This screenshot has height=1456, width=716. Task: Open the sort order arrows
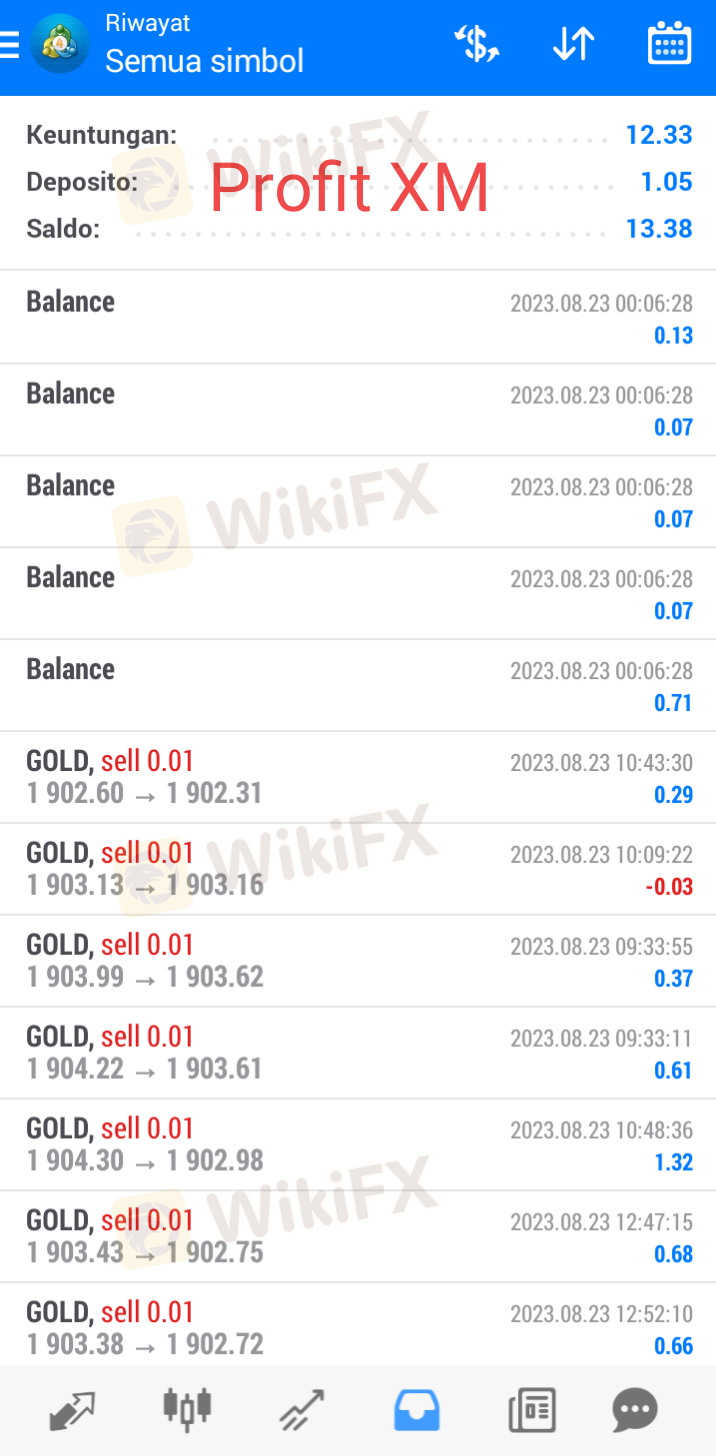tap(574, 45)
